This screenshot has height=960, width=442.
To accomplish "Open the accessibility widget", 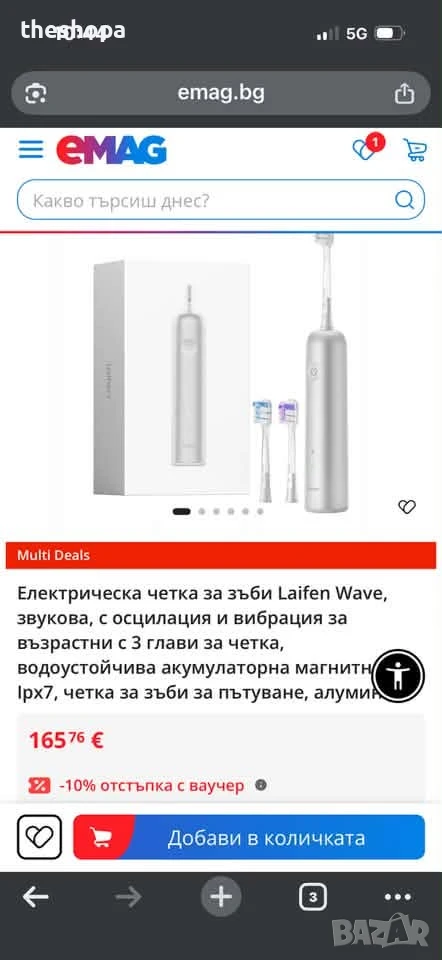I will pos(400,677).
